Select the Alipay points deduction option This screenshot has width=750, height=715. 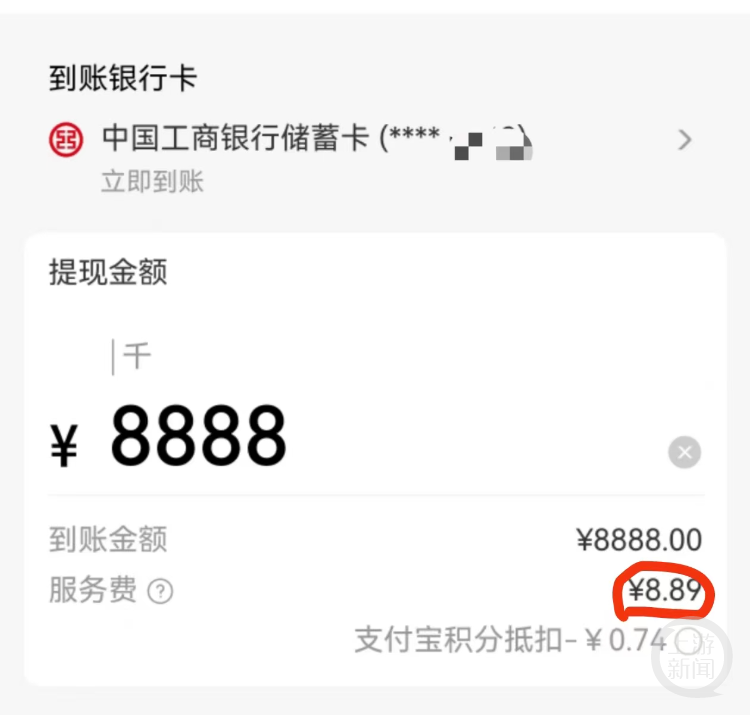pyautogui.click(x=686, y=641)
